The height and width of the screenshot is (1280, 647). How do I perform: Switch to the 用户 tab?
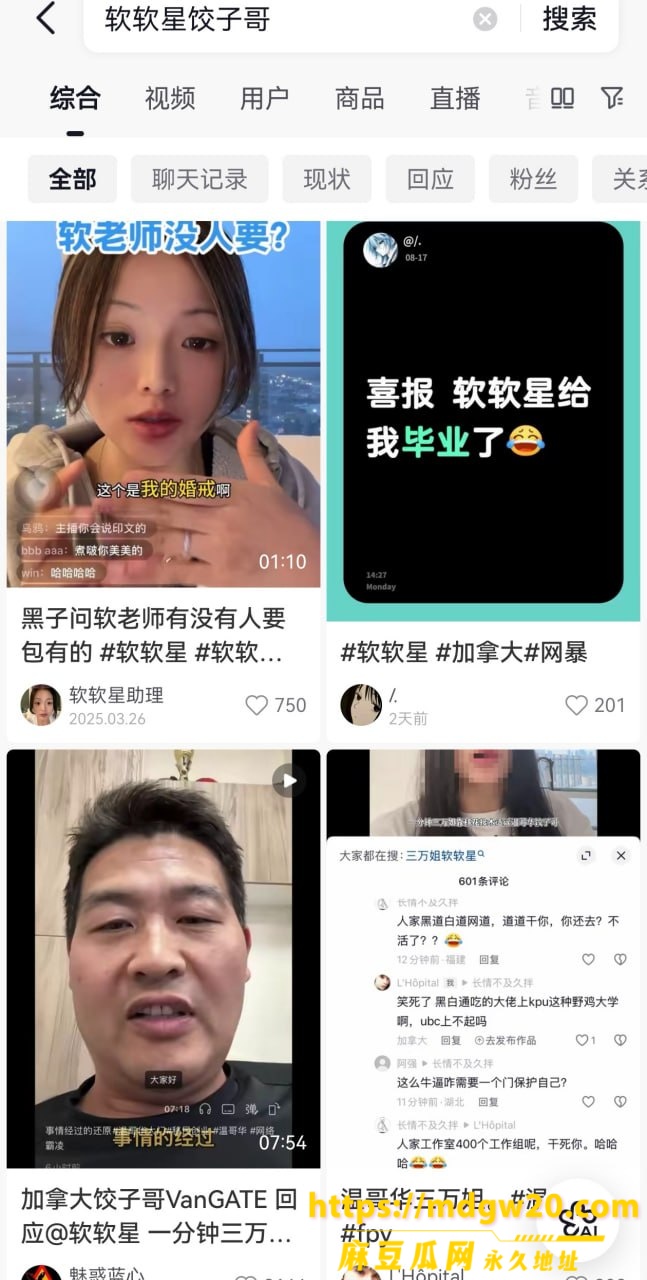[265, 98]
